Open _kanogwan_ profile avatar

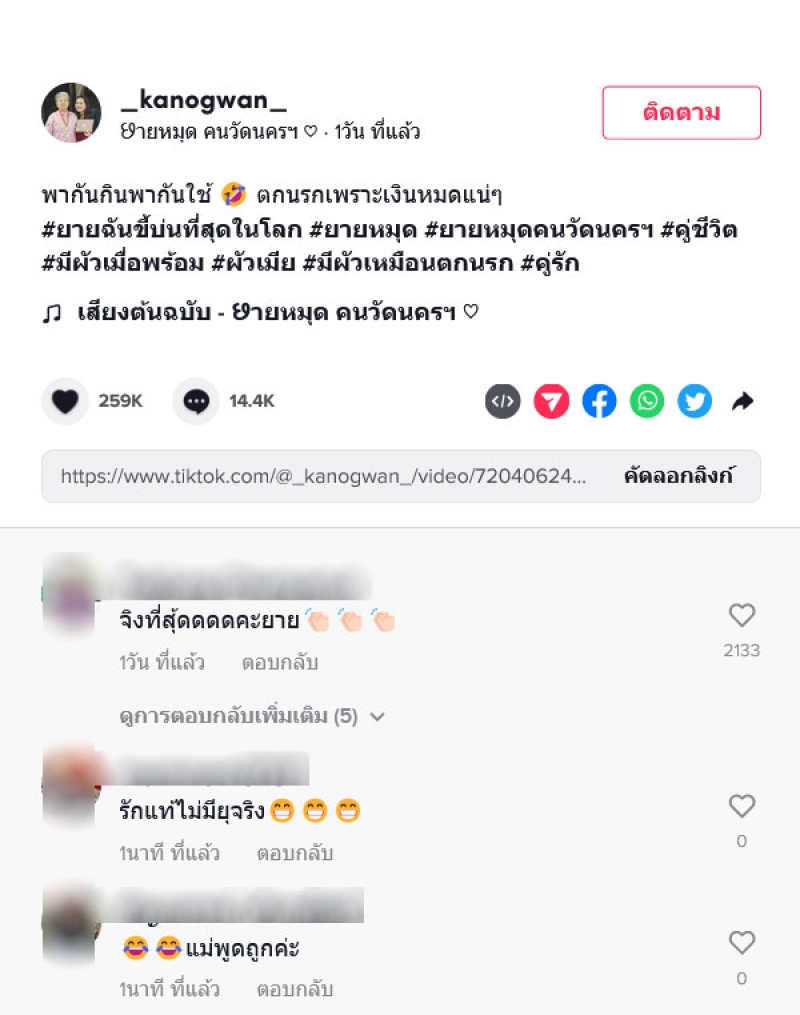pyautogui.click(x=72, y=113)
